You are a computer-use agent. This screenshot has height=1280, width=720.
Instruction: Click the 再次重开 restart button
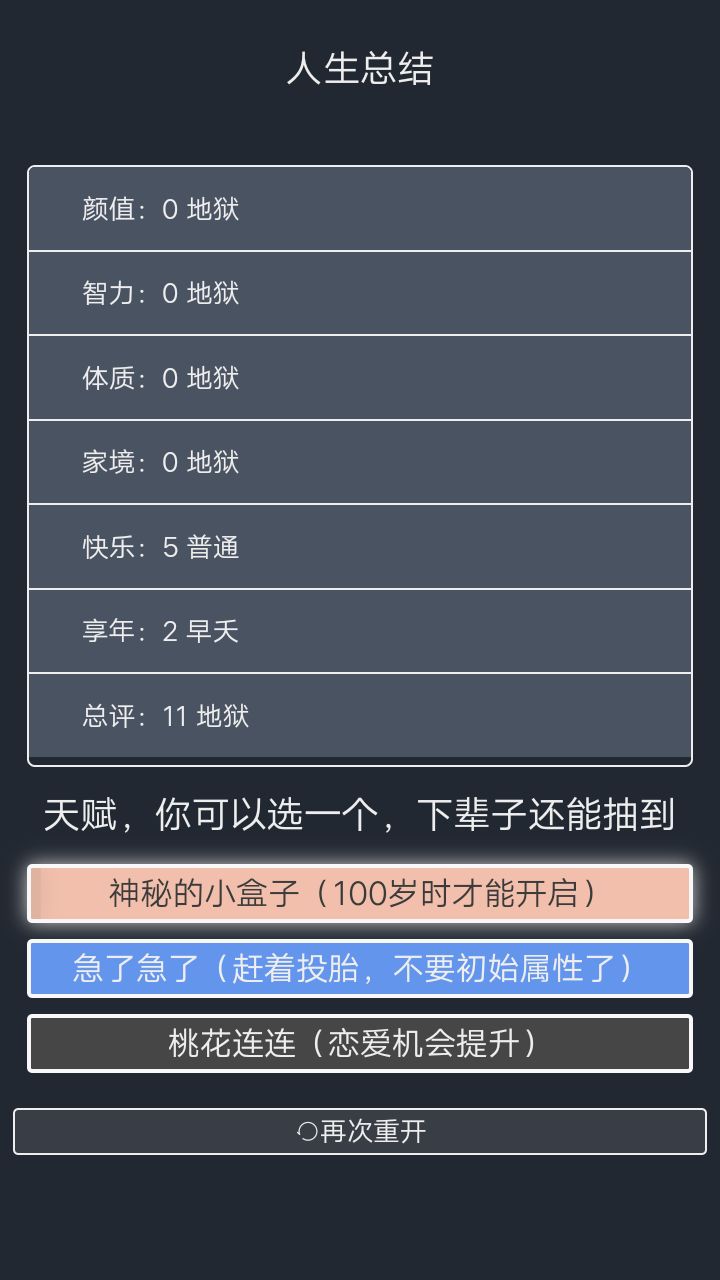coord(360,1132)
